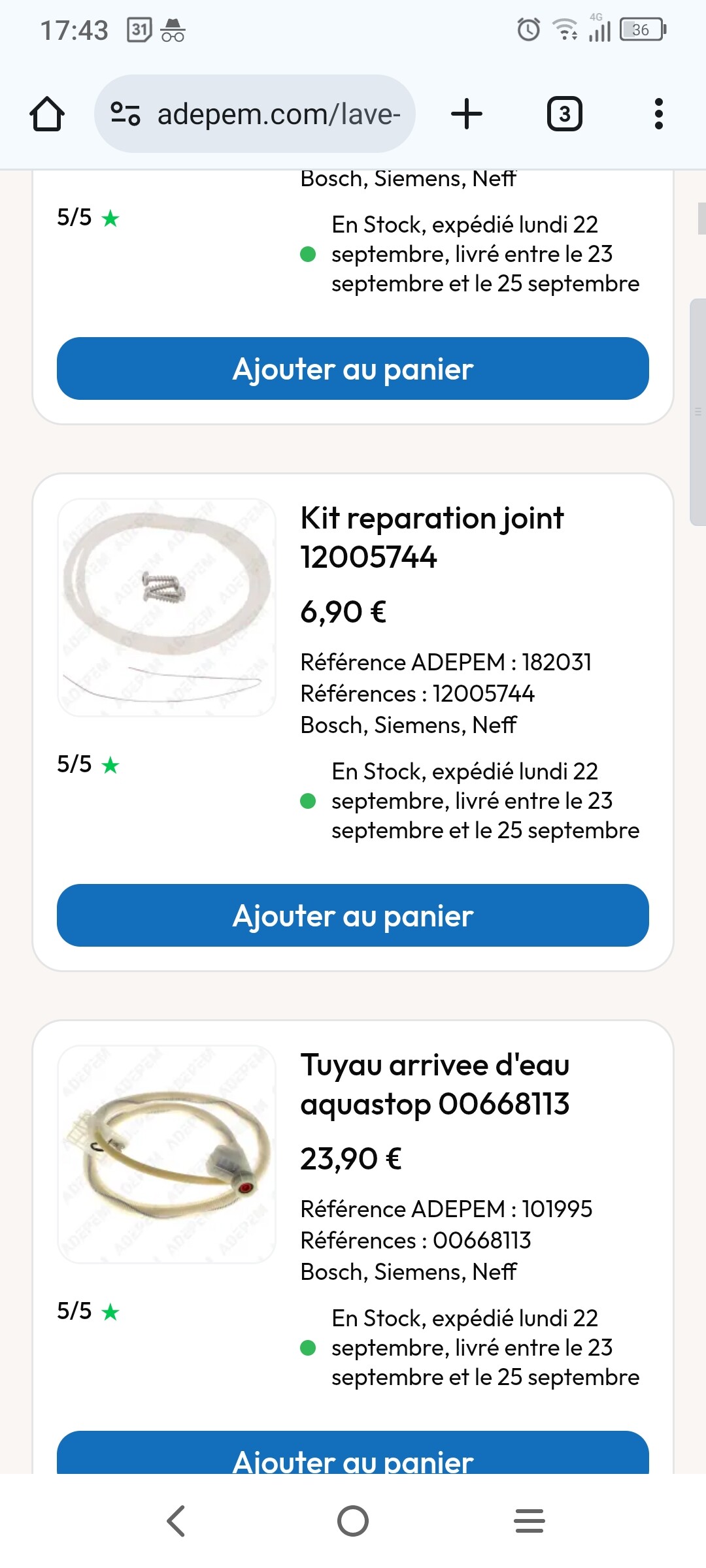This screenshot has height=1568, width=706.
Task: View Tuyau arrivee d'eau aquastop 00668113 details
Action: (x=435, y=1084)
